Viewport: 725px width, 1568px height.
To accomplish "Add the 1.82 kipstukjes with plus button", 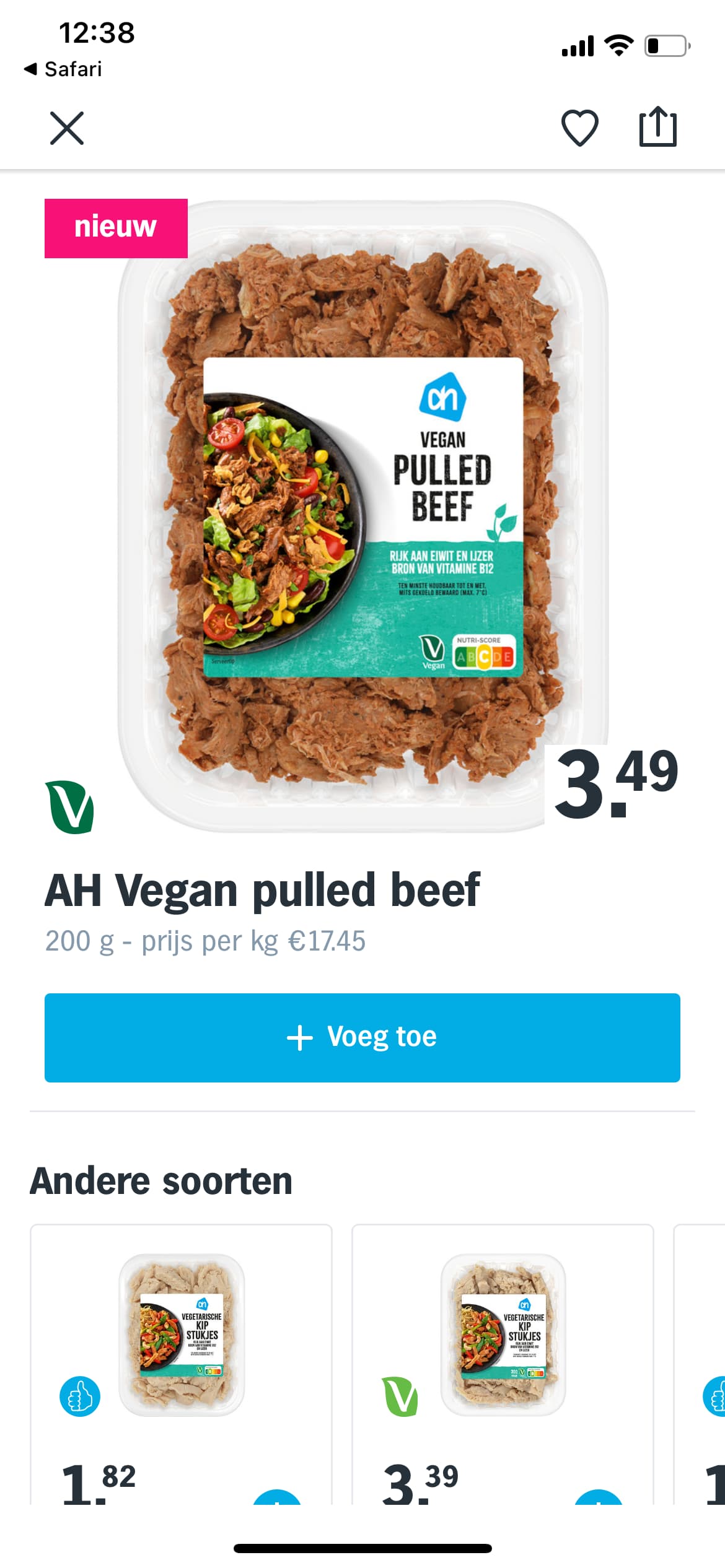I will [x=277, y=1497].
